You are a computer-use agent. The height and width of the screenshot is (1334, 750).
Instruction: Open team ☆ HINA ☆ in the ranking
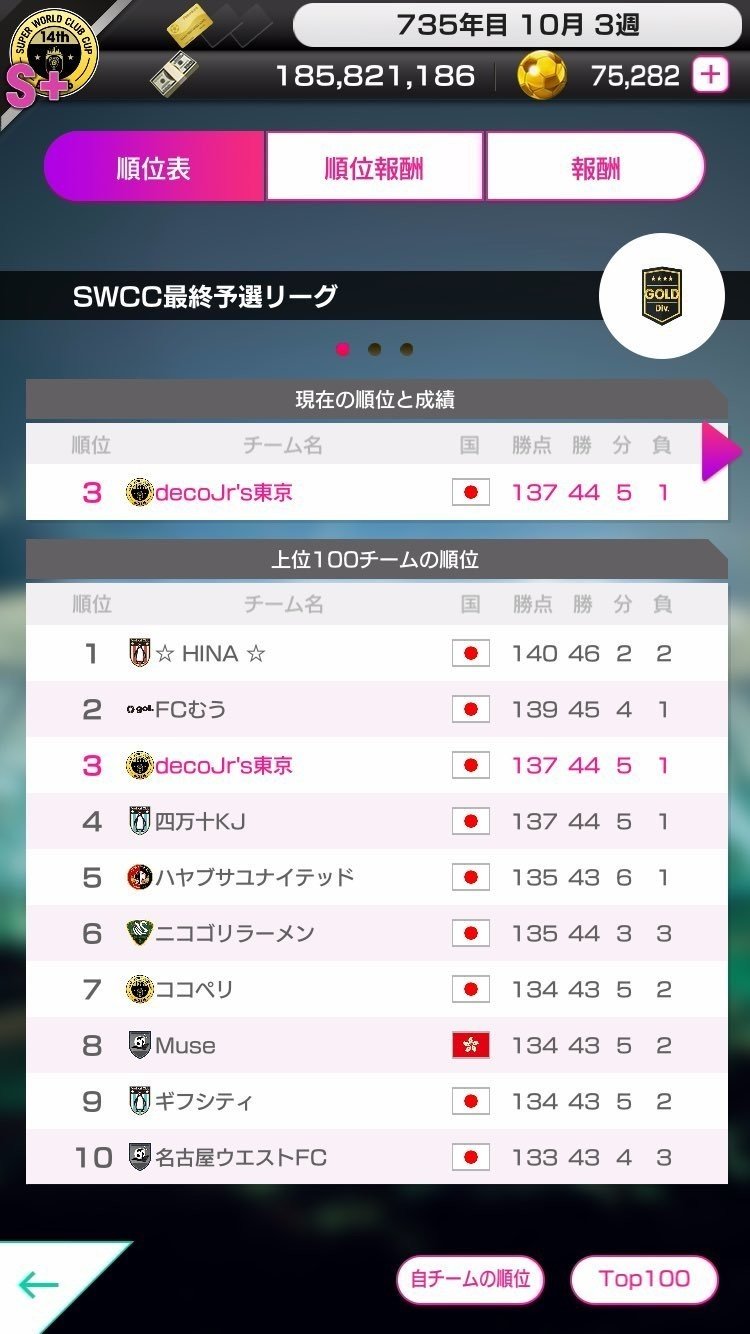tap(376, 654)
